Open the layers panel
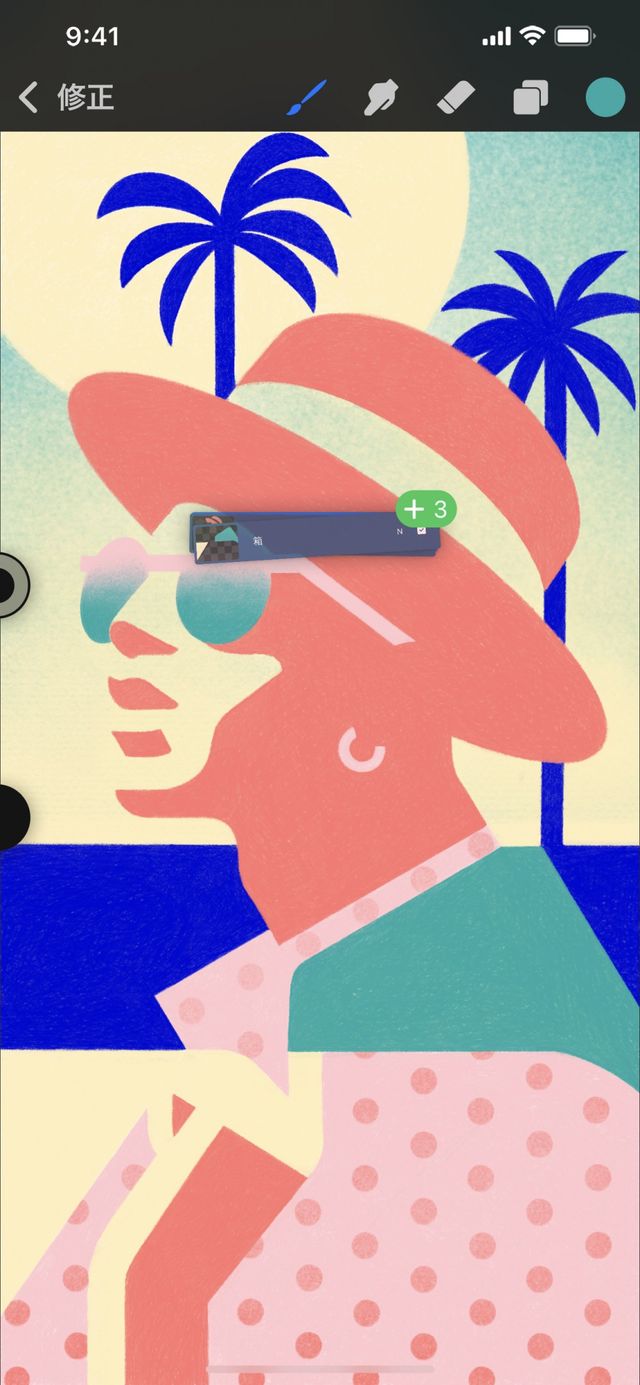Image resolution: width=640 pixels, height=1385 pixels. [531, 98]
